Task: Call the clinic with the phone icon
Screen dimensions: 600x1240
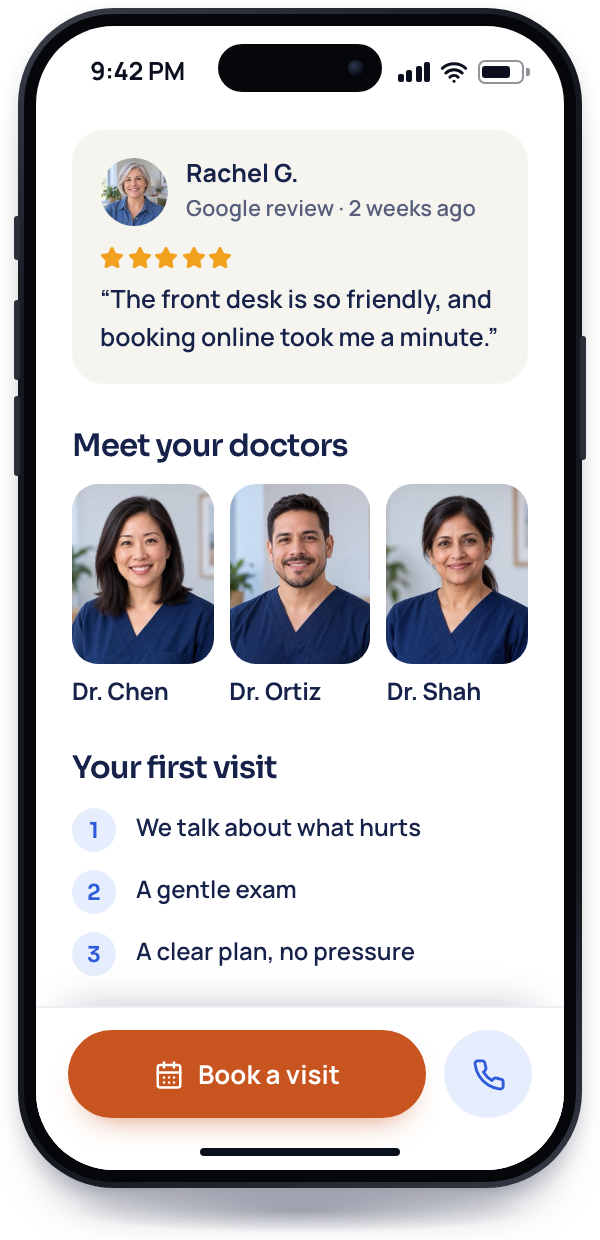Action: pyautogui.click(x=488, y=1074)
